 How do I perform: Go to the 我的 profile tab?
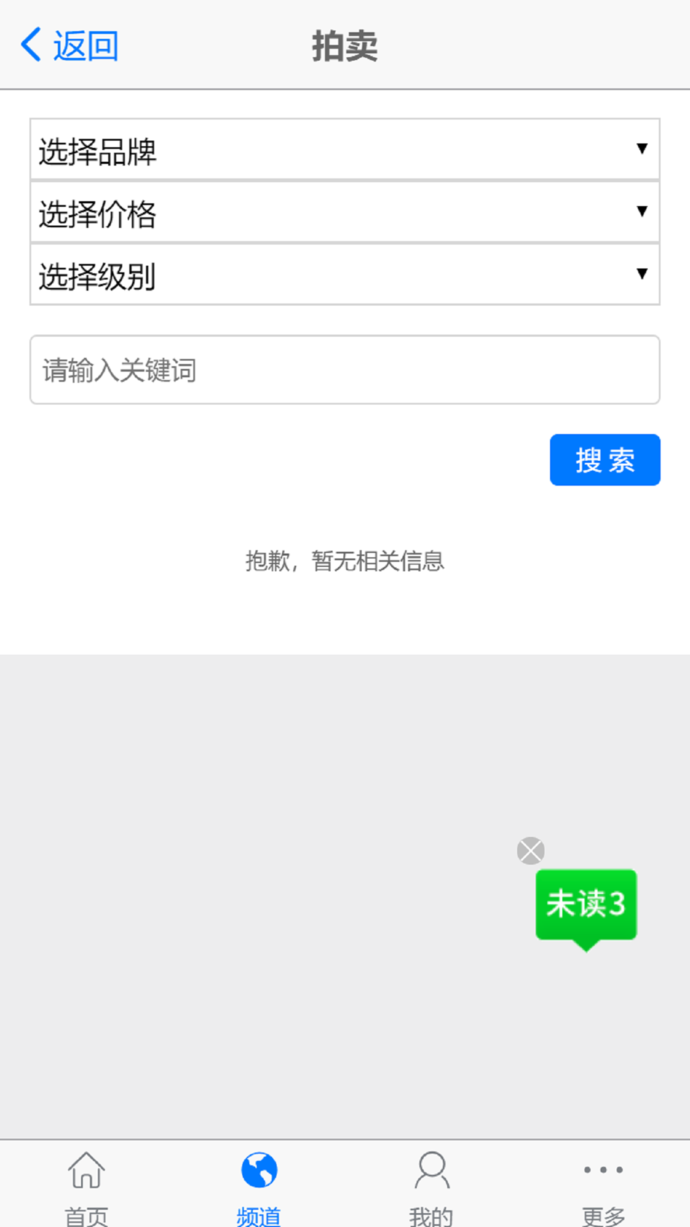coord(431,1187)
